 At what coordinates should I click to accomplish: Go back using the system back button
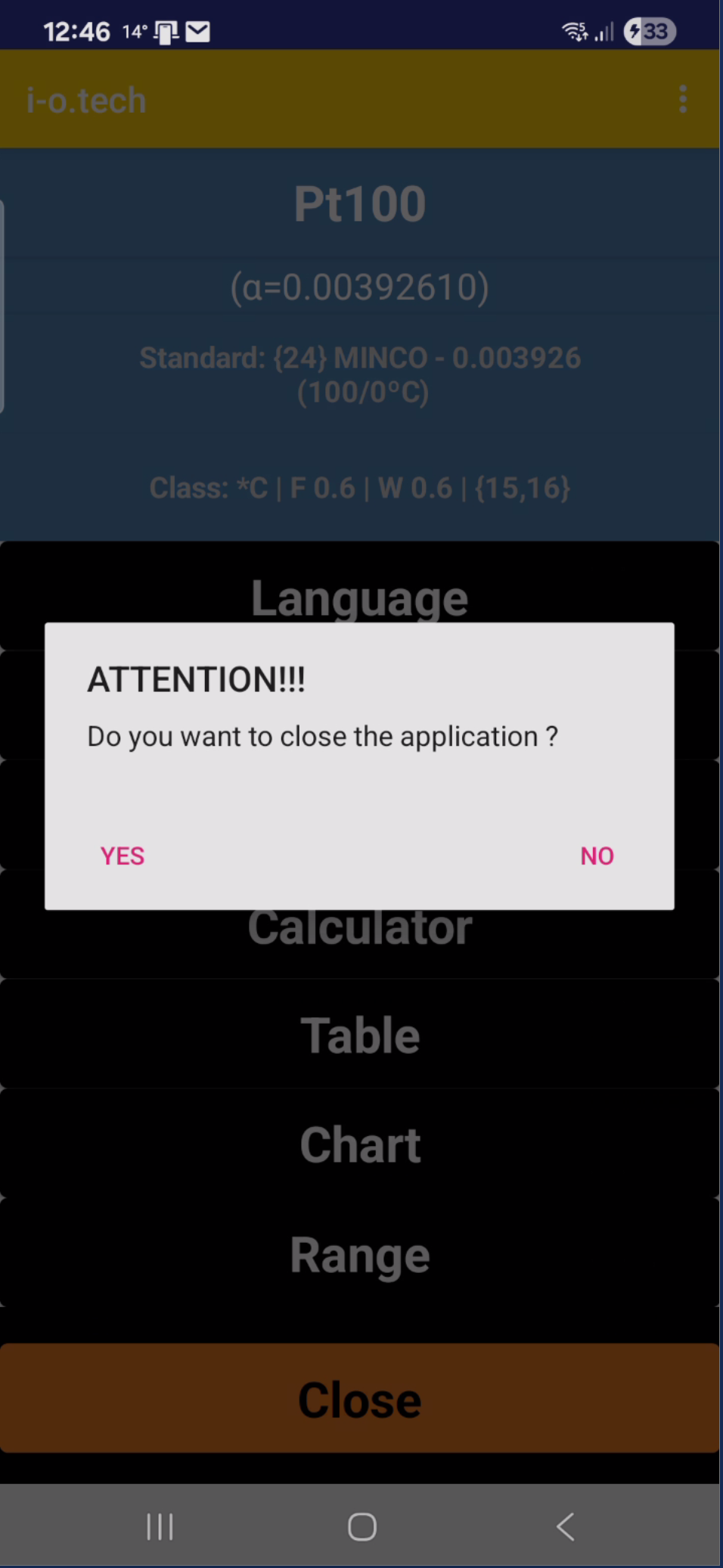(x=565, y=1526)
